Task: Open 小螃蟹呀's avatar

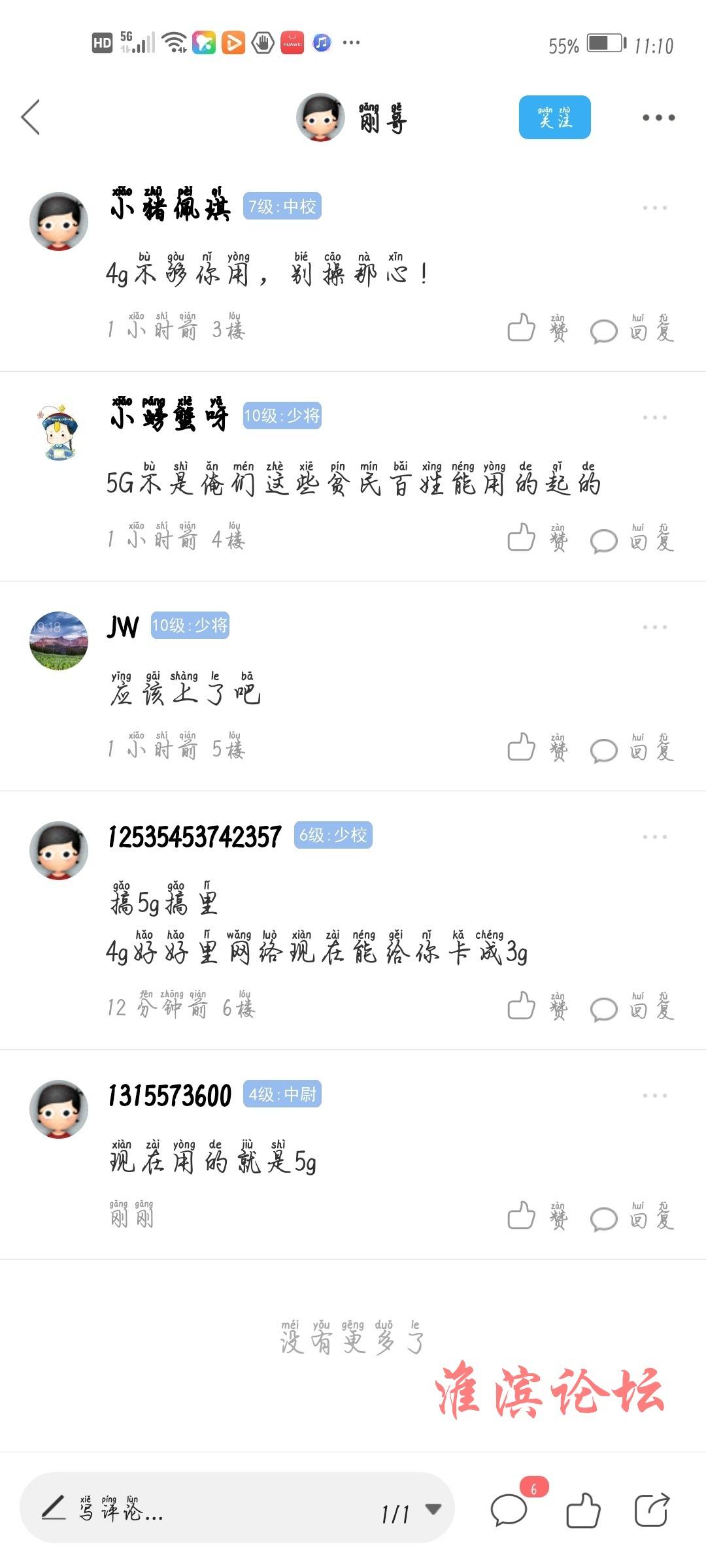Action: click(59, 433)
